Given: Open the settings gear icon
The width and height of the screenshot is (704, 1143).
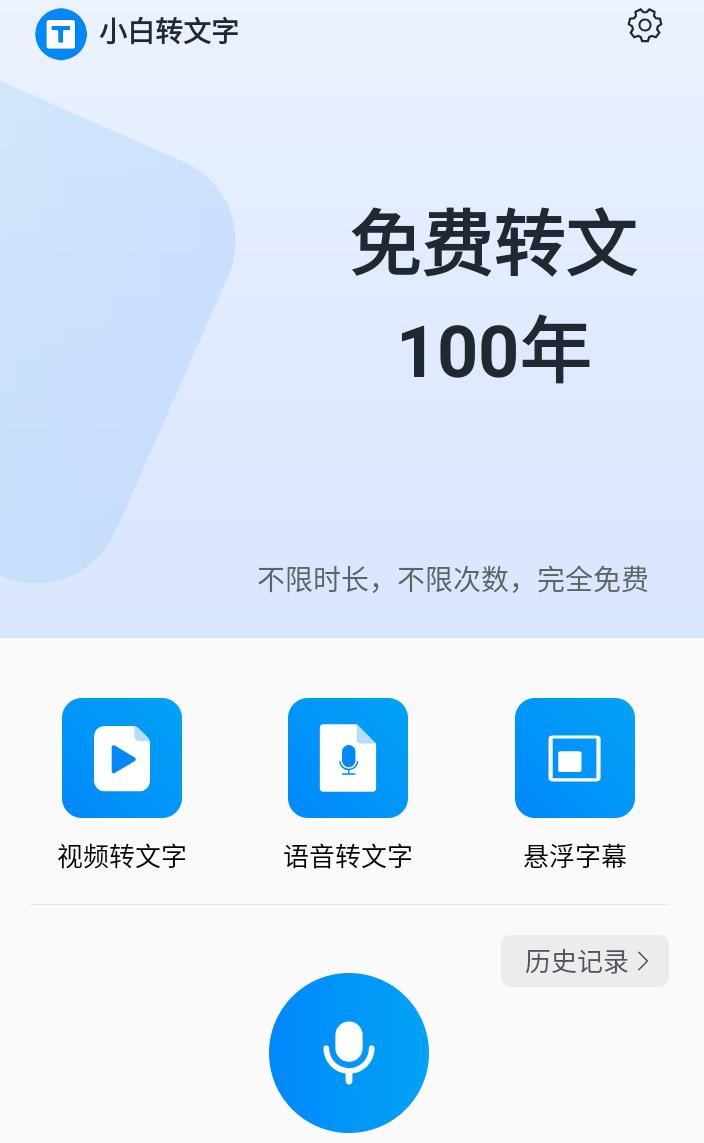Looking at the screenshot, I should [645, 26].
